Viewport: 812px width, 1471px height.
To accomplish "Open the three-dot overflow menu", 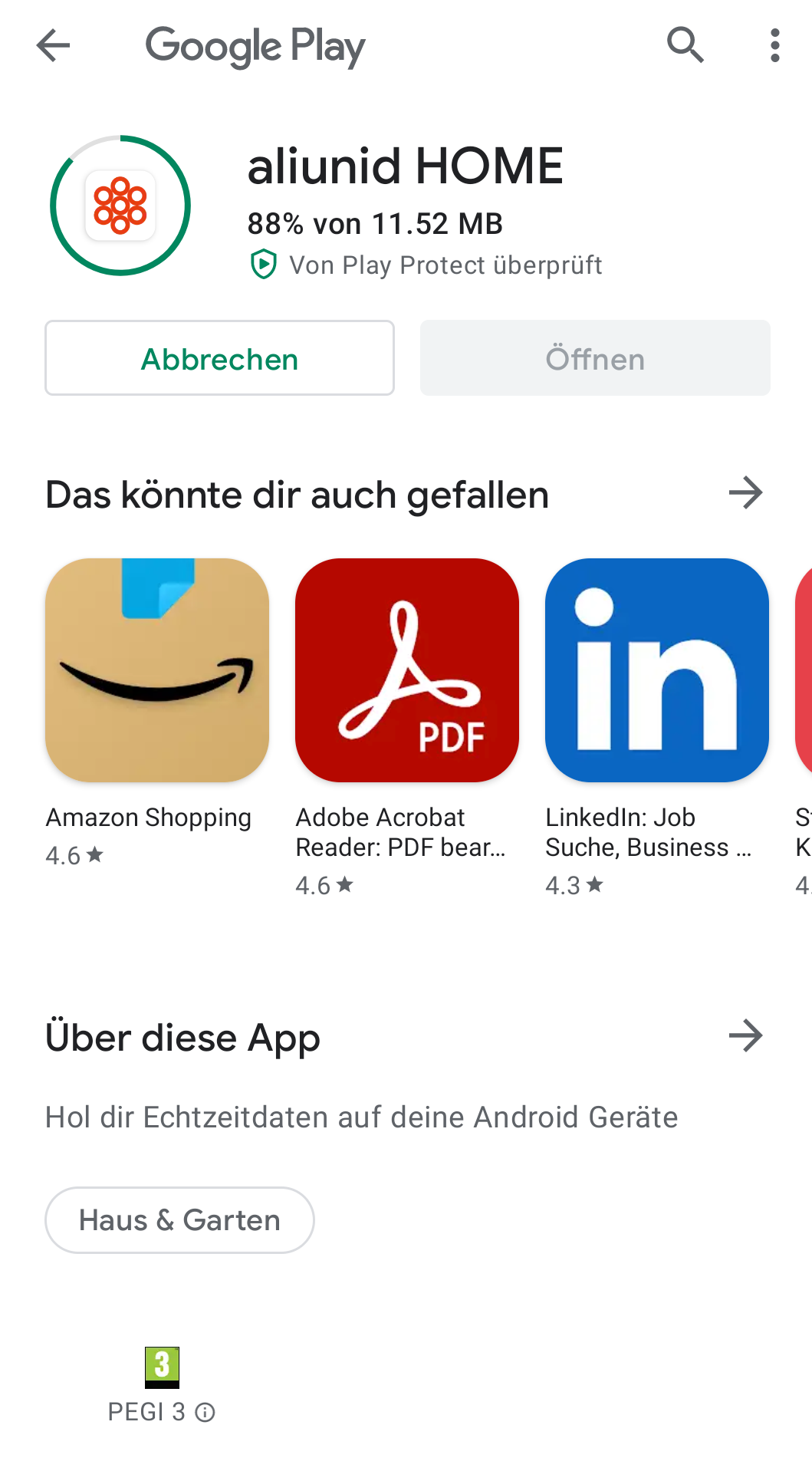I will [x=775, y=45].
